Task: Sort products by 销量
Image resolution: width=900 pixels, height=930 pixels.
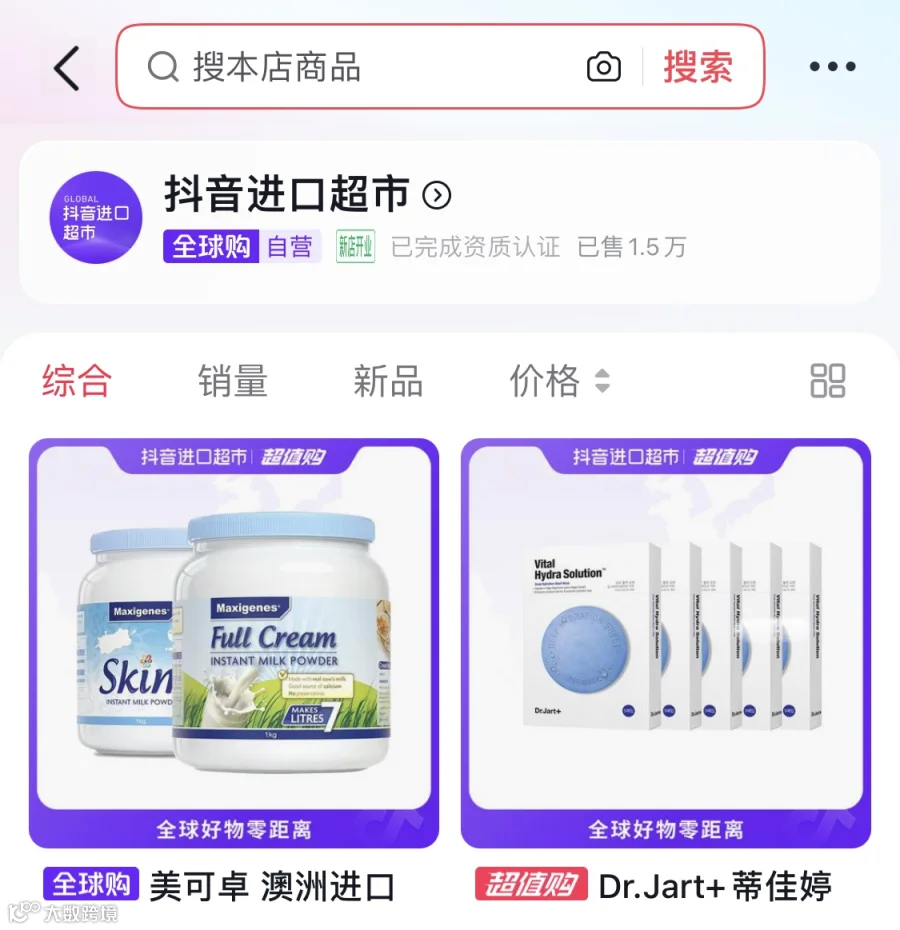Action: pos(233,380)
